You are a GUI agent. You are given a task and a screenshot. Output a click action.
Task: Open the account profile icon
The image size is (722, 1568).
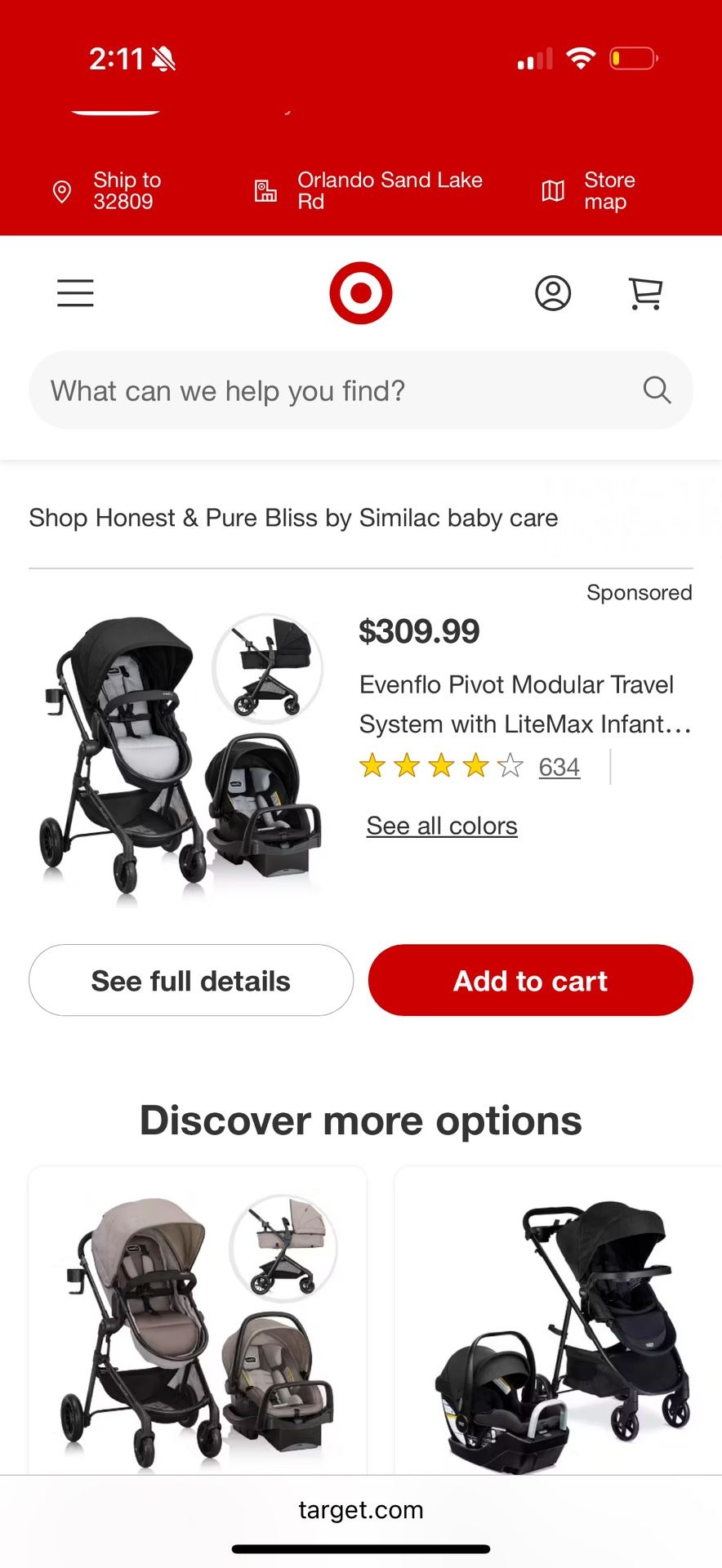(553, 293)
